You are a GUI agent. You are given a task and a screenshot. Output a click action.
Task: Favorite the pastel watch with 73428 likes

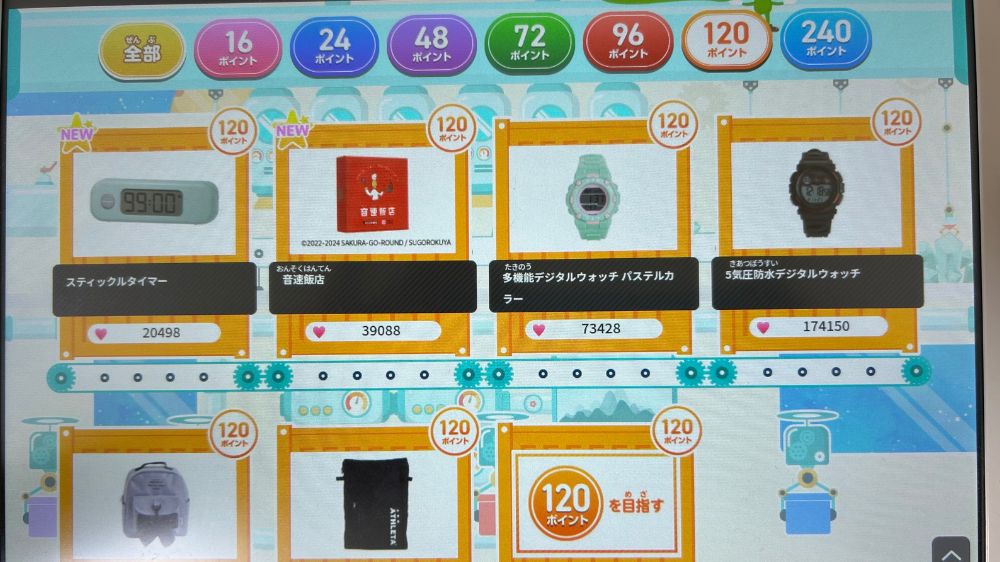(x=539, y=329)
